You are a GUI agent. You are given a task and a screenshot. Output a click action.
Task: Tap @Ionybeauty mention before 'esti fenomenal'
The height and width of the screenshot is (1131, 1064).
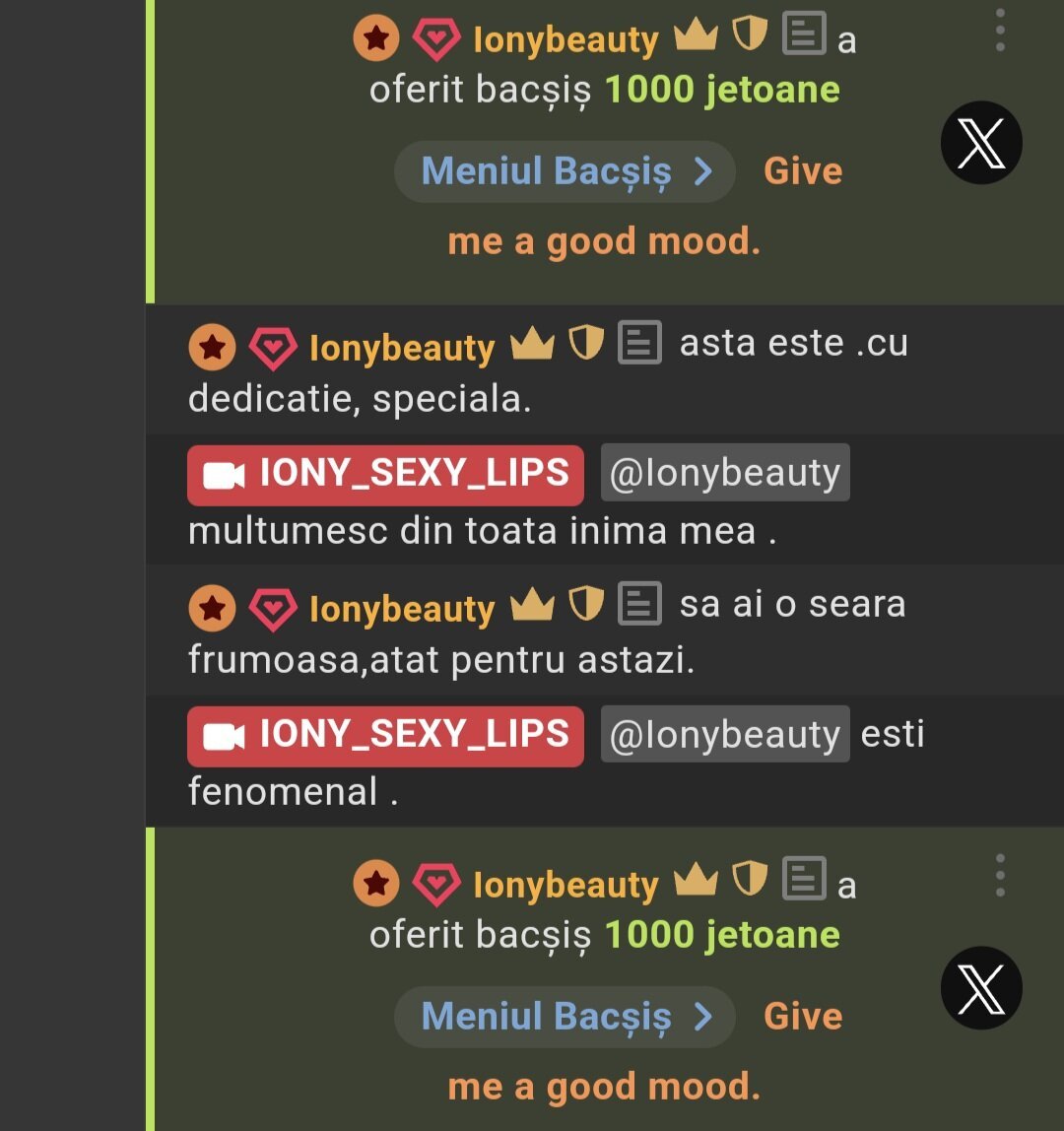point(724,735)
